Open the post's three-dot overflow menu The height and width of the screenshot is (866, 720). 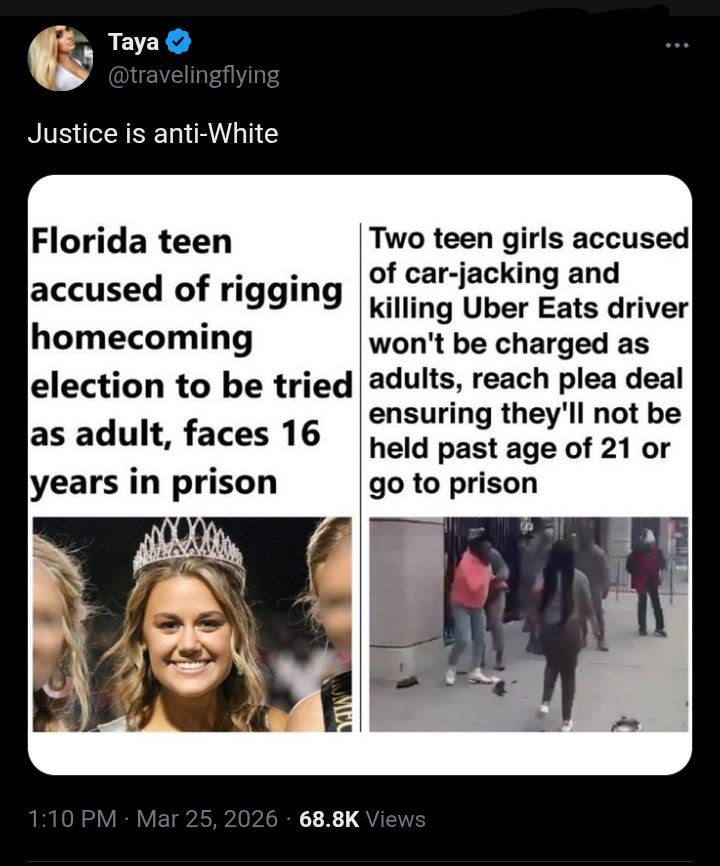point(677,47)
